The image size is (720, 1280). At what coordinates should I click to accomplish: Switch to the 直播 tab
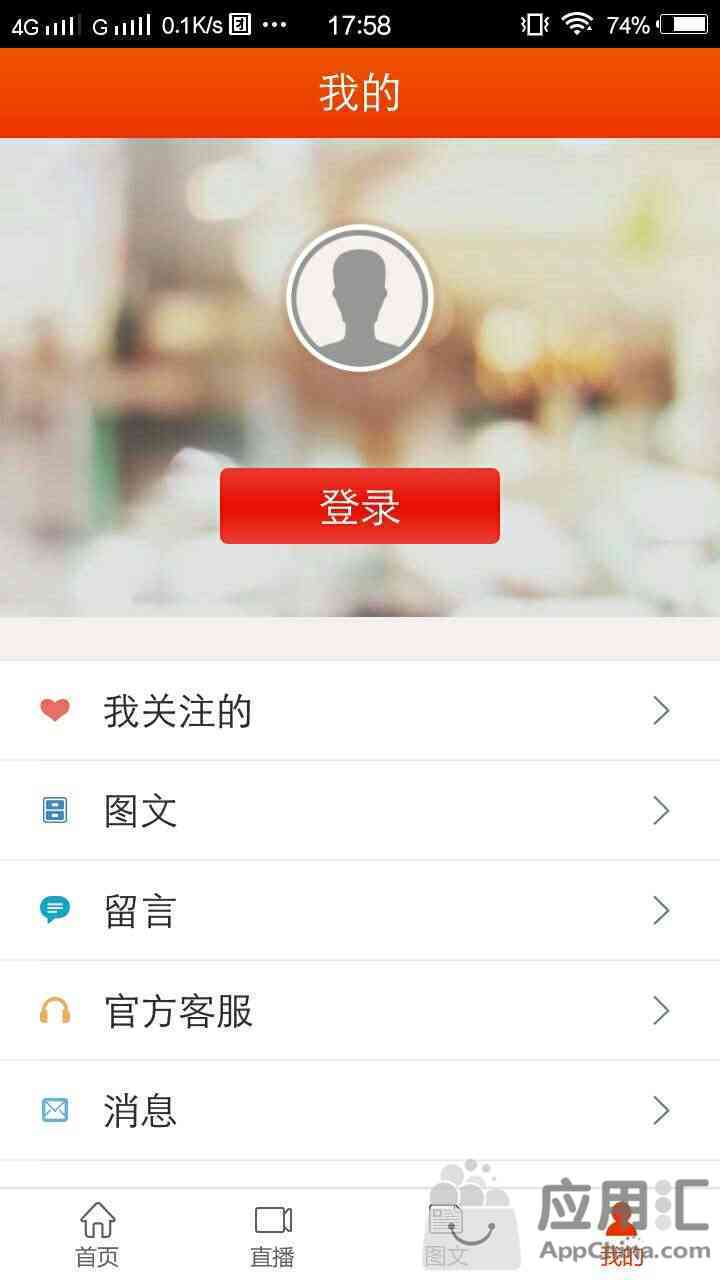pyautogui.click(x=272, y=1234)
